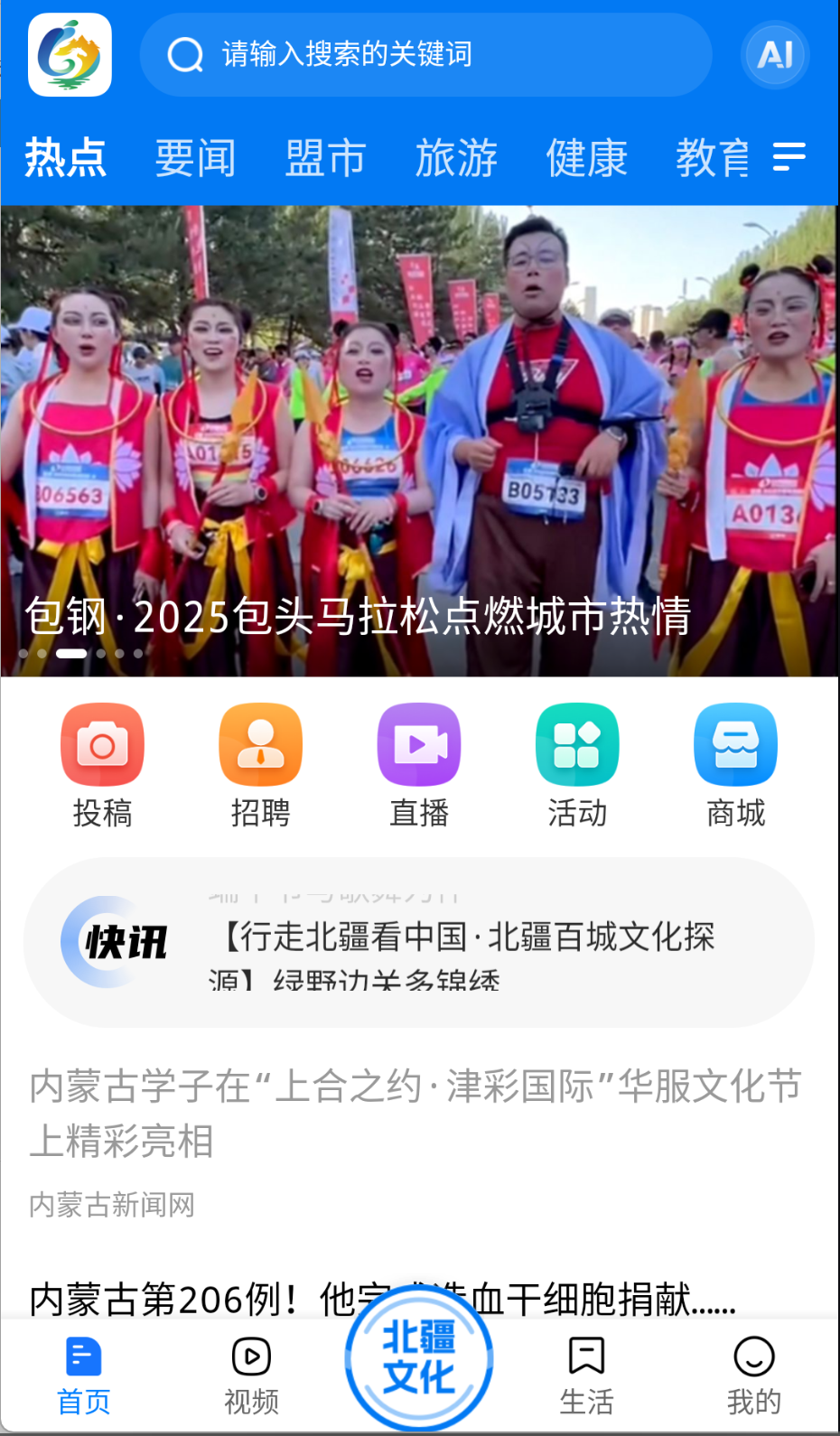Open the AI assistant icon

pos(774,54)
